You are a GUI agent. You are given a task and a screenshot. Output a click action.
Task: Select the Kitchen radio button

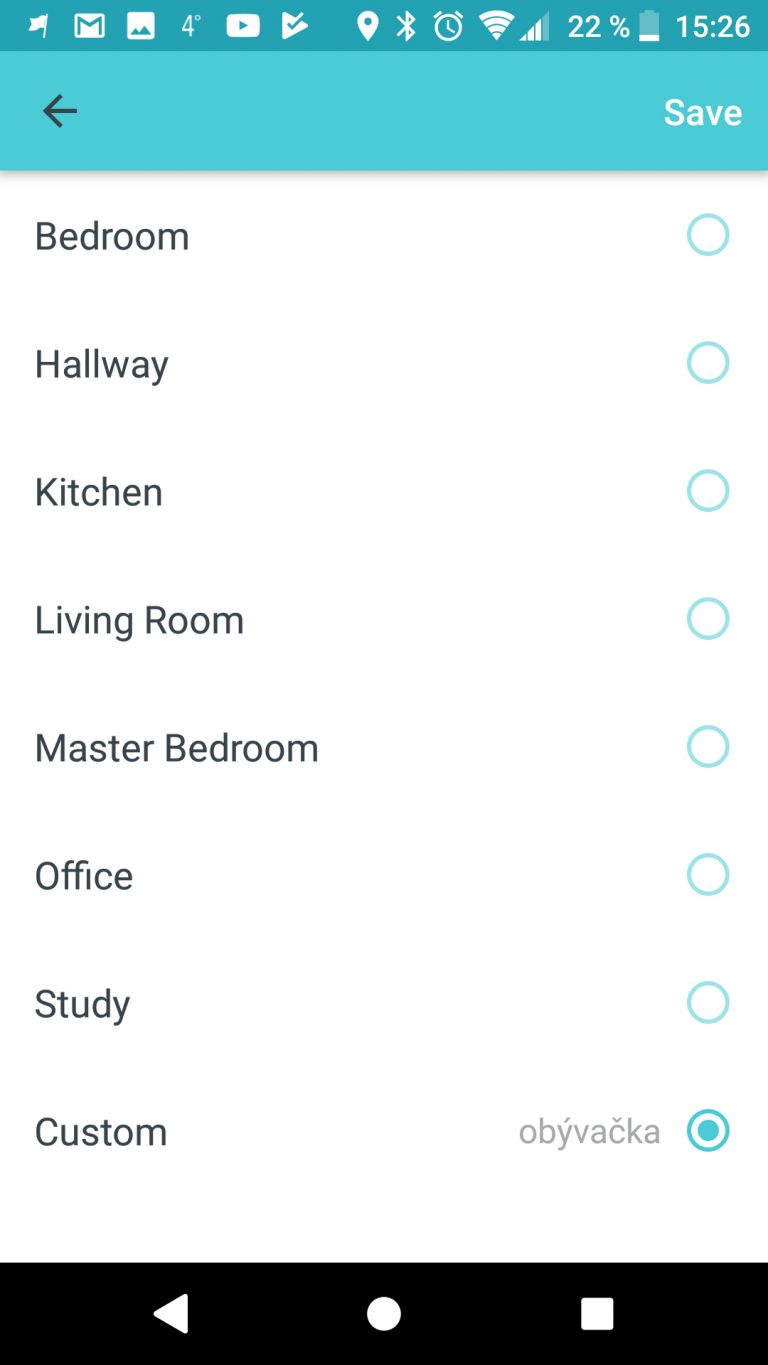708,491
